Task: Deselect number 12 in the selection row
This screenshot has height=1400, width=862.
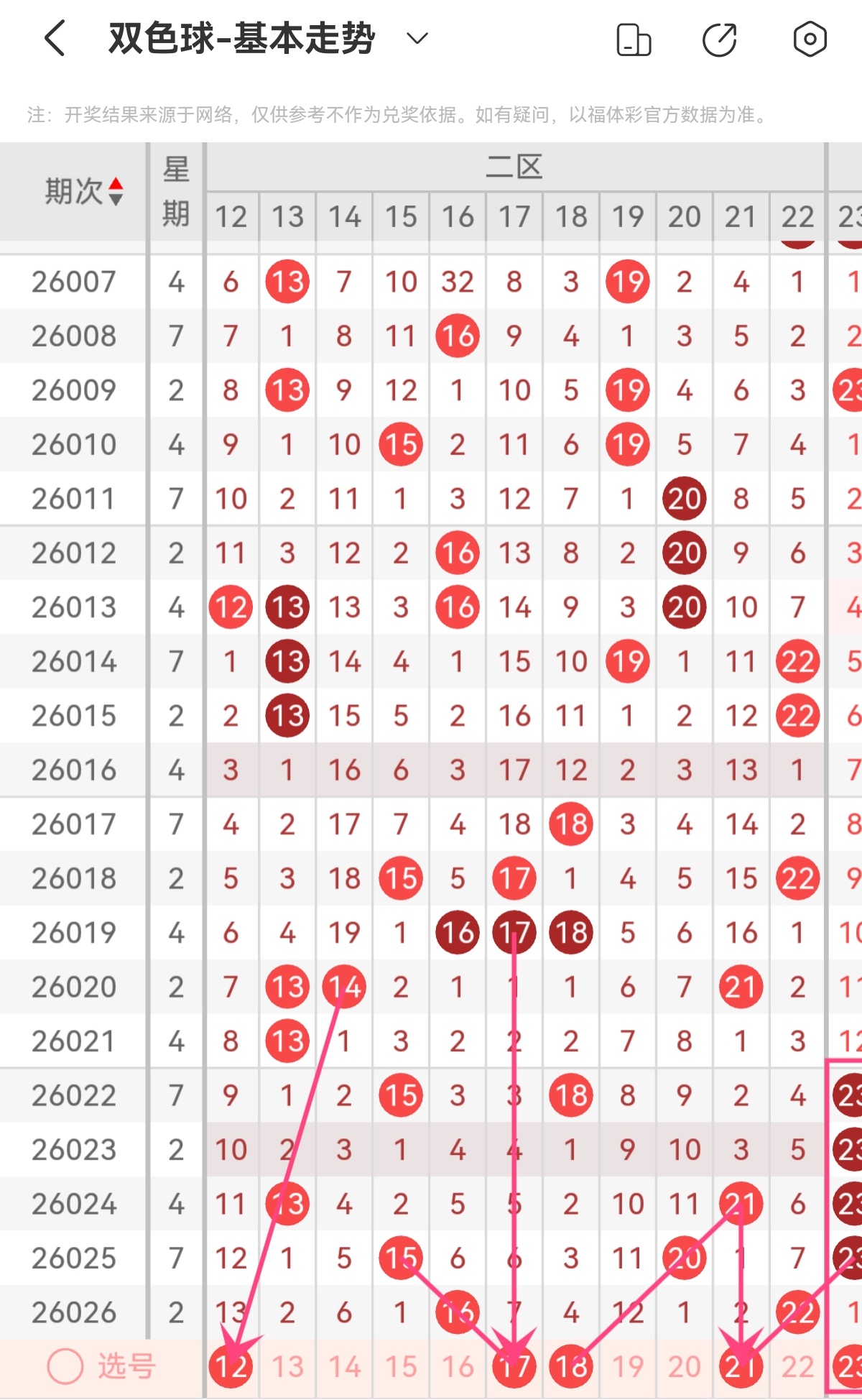Action: point(231,1366)
